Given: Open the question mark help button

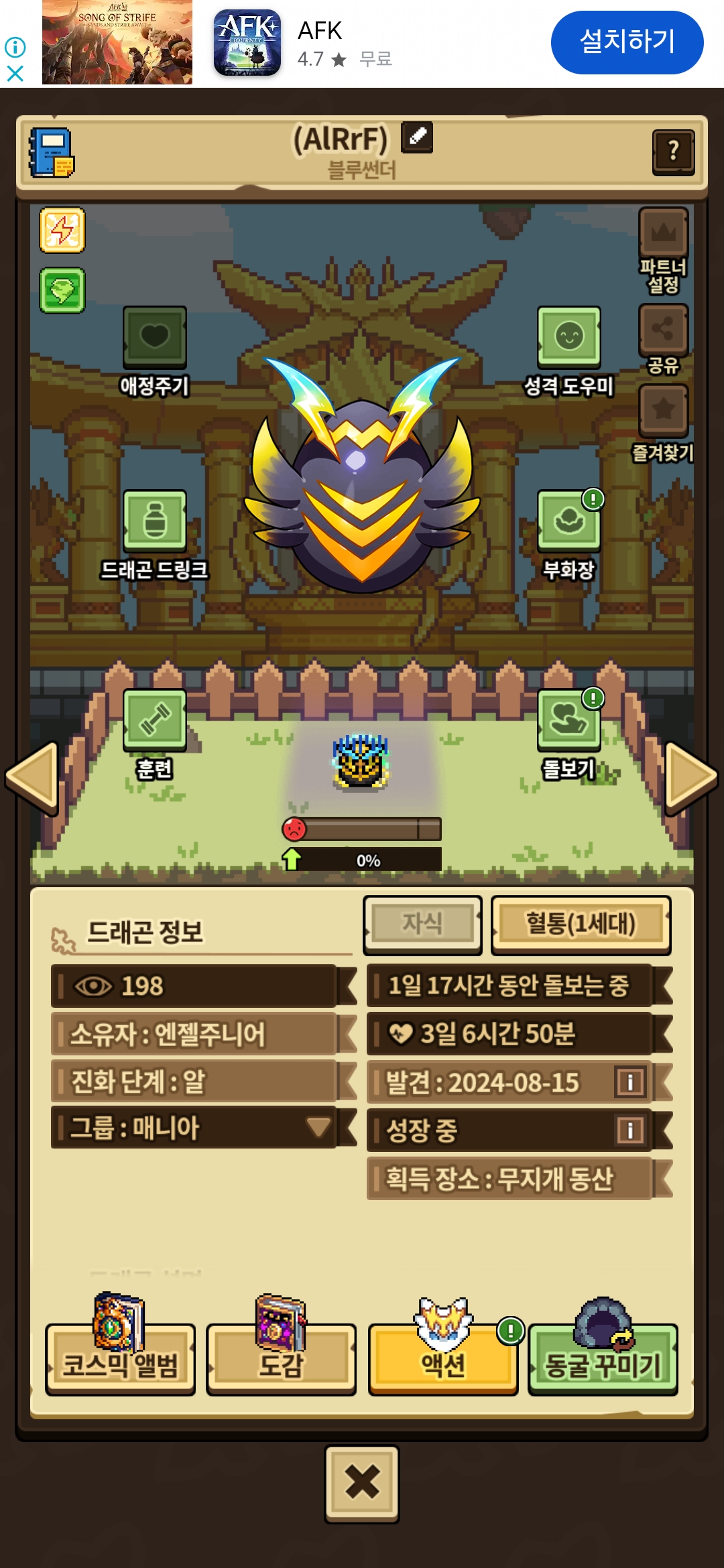Looking at the screenshot, I should pyautogui.click(x=673, y=152).
